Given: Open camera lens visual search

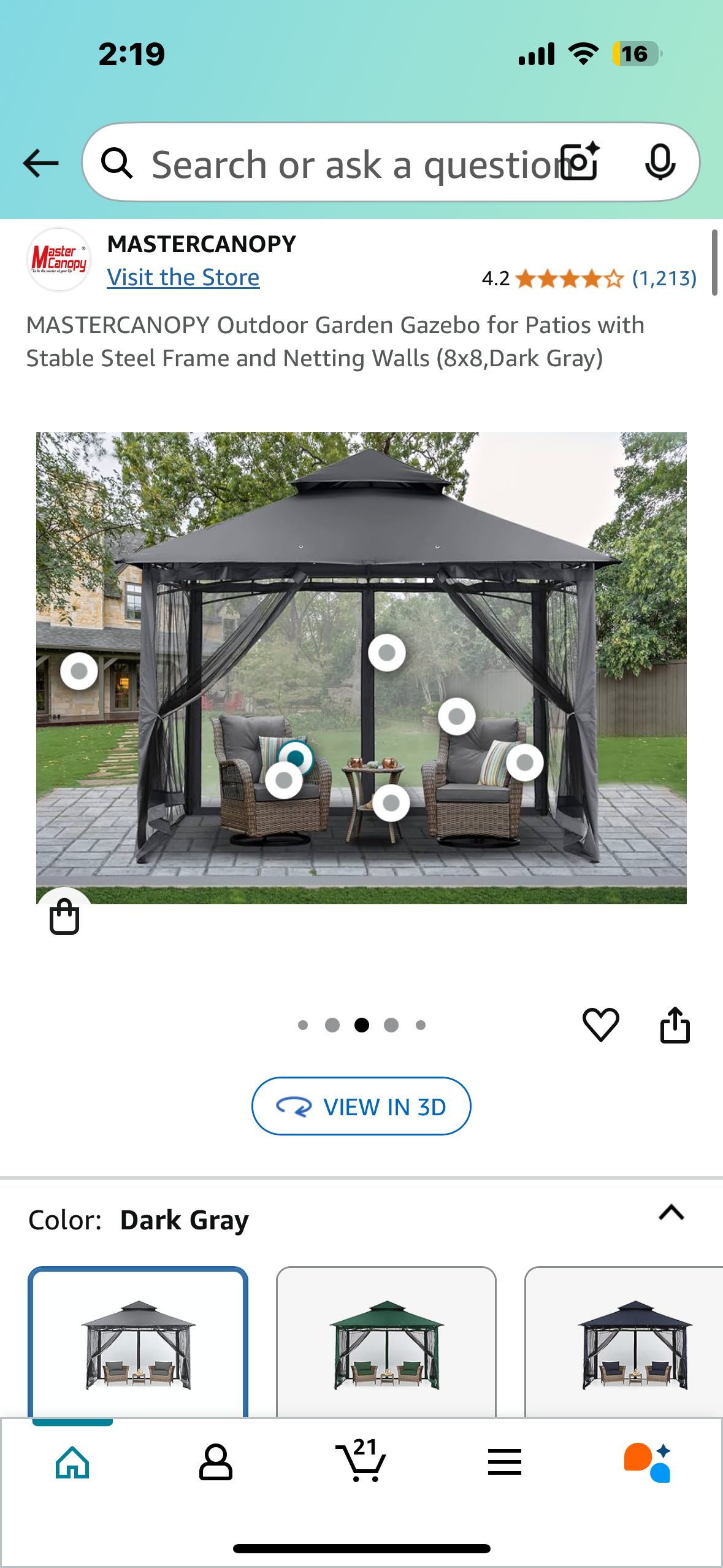Looking at the screenshot, I should click(581, 162).
